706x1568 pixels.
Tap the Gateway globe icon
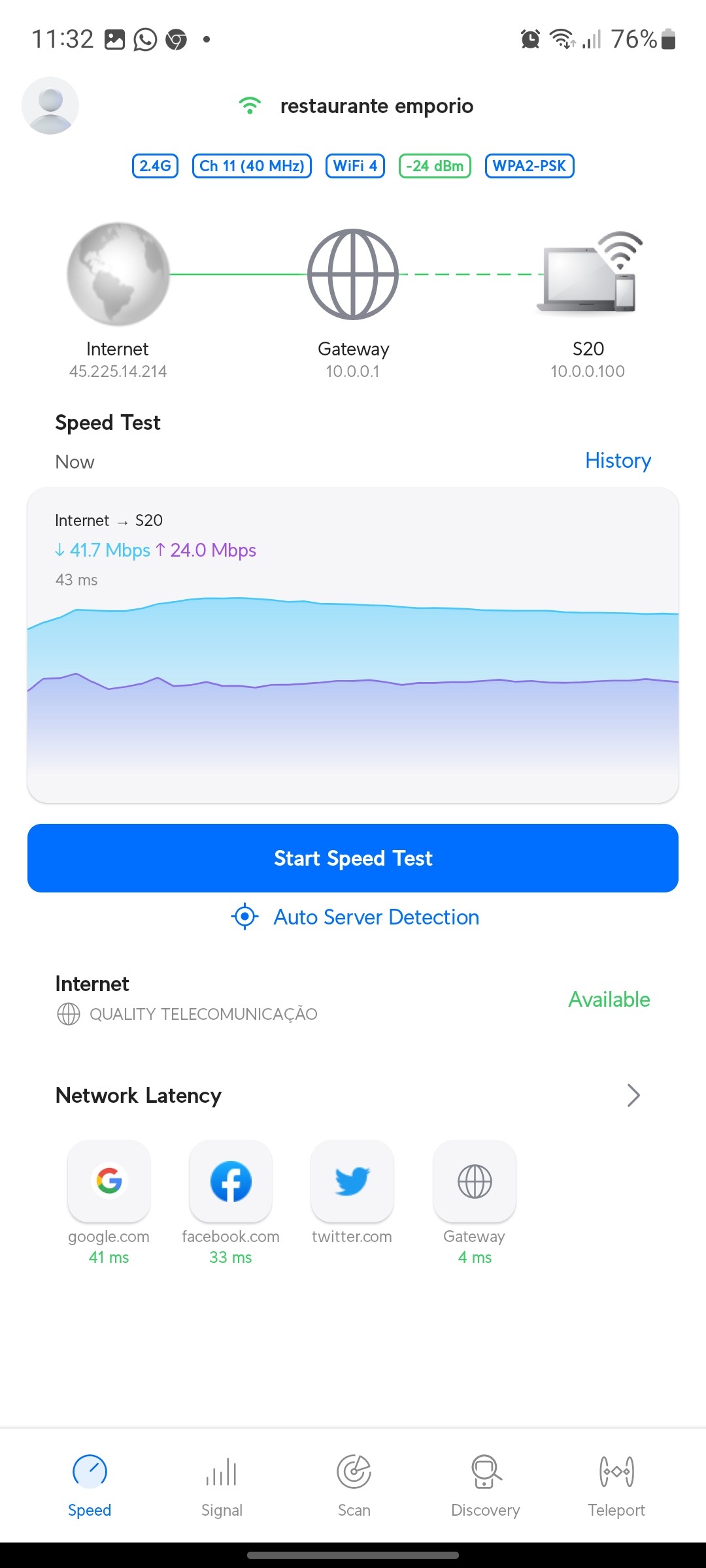click(x=353, y=274)
